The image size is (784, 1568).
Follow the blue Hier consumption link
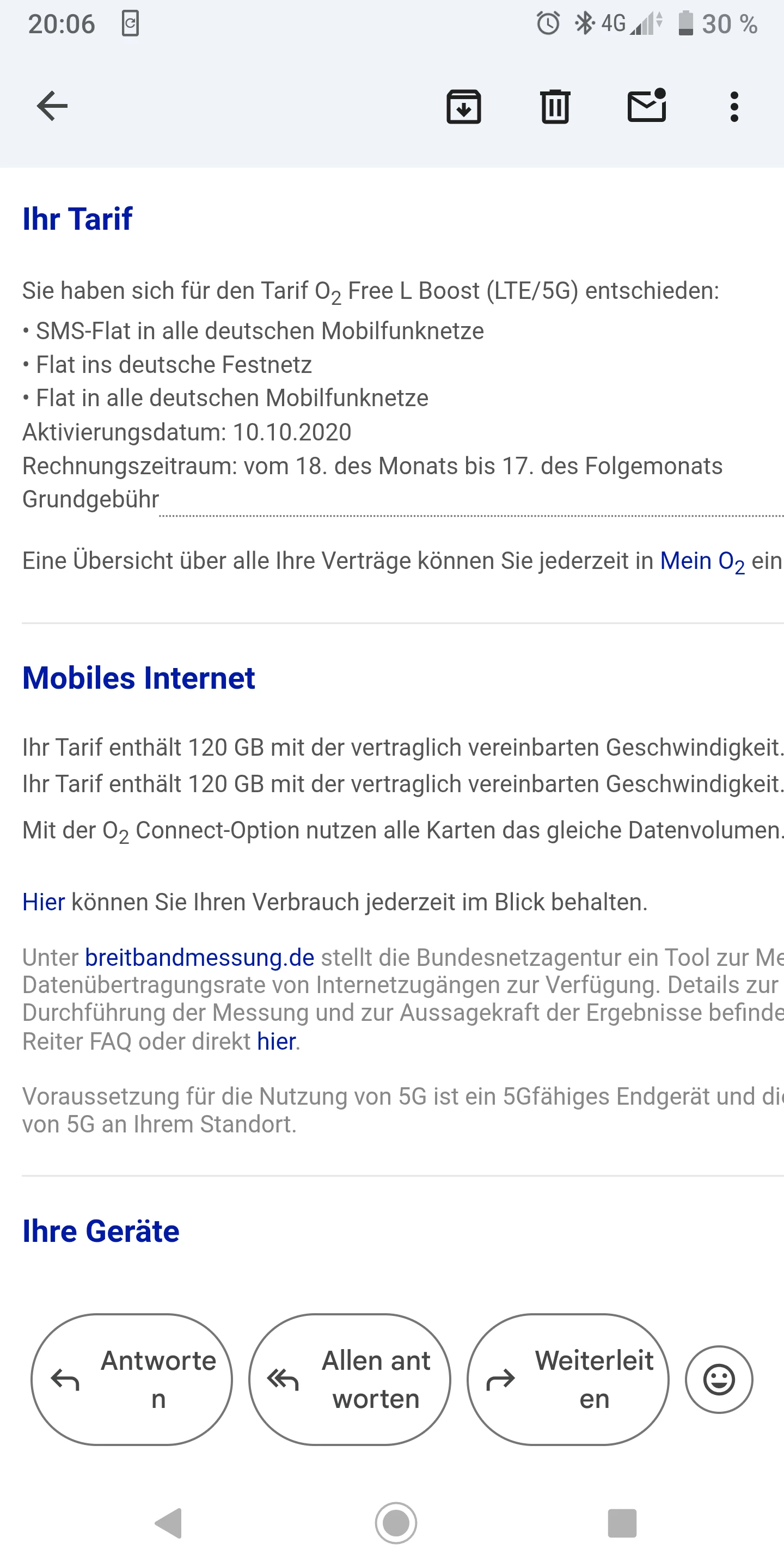coord(43,902)
